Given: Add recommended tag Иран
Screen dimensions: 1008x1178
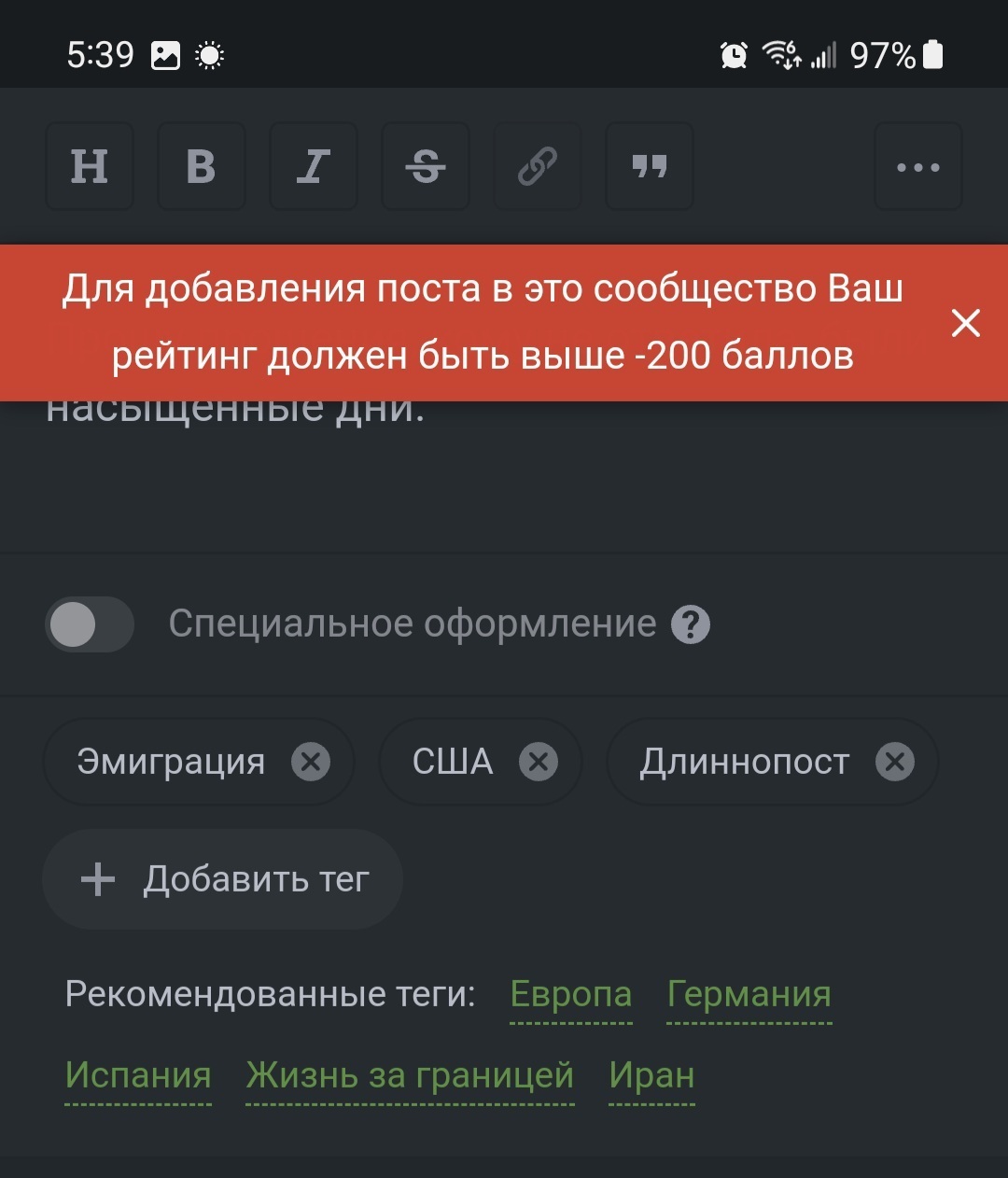Looking at the screenshot, I should (651, 1075).
